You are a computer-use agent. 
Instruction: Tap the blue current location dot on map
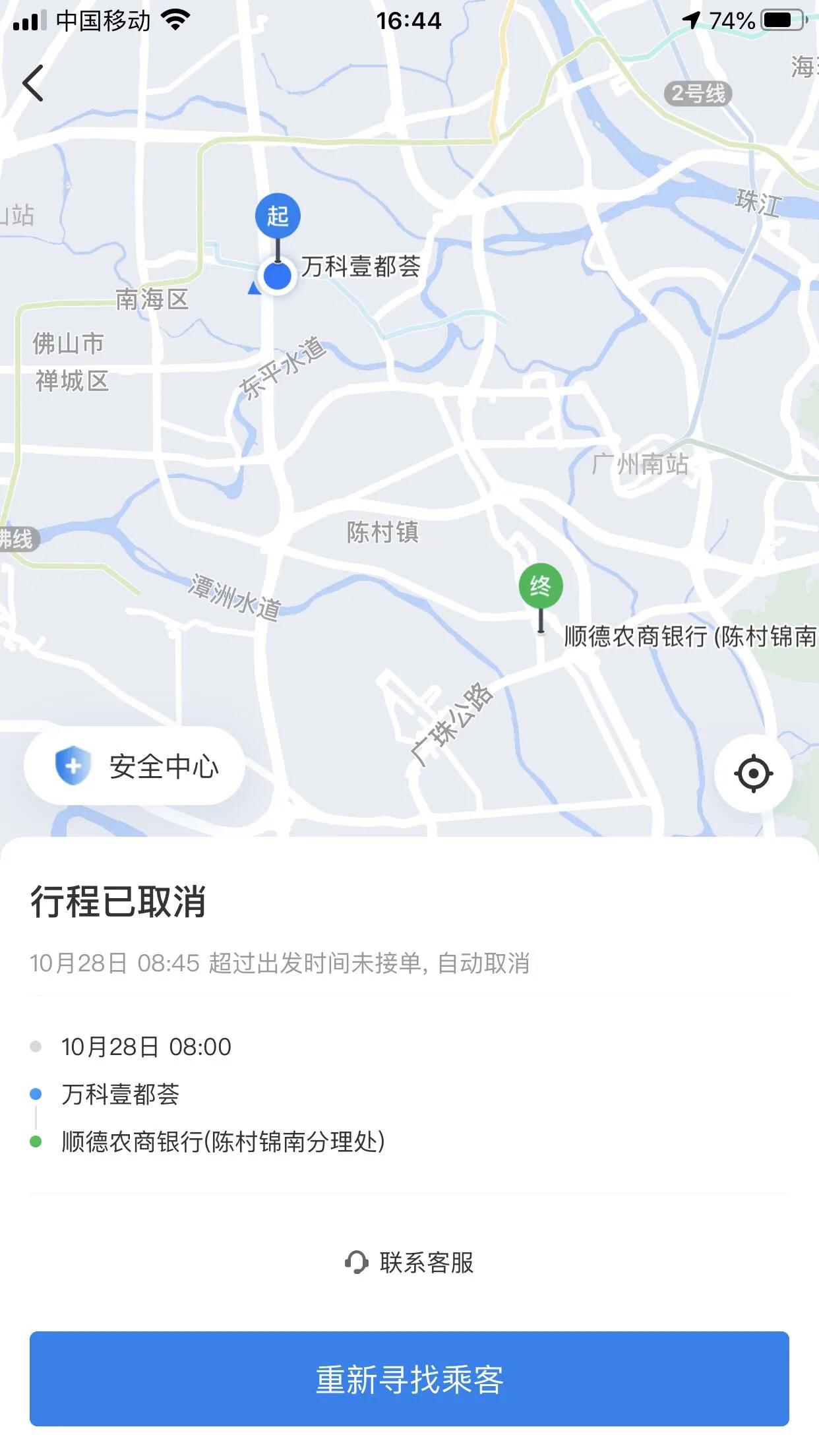[x=278, y=277]
